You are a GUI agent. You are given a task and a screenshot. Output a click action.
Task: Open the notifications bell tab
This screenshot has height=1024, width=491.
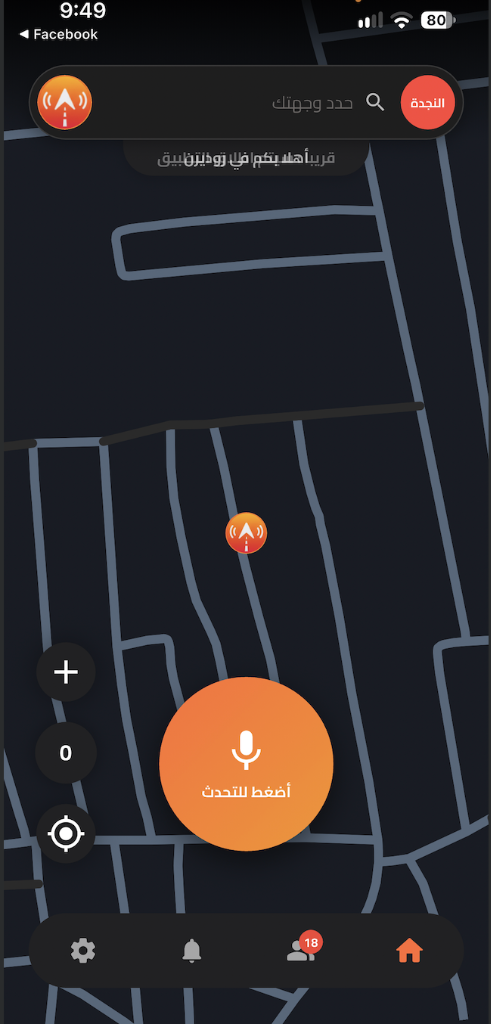click(191, 951)
